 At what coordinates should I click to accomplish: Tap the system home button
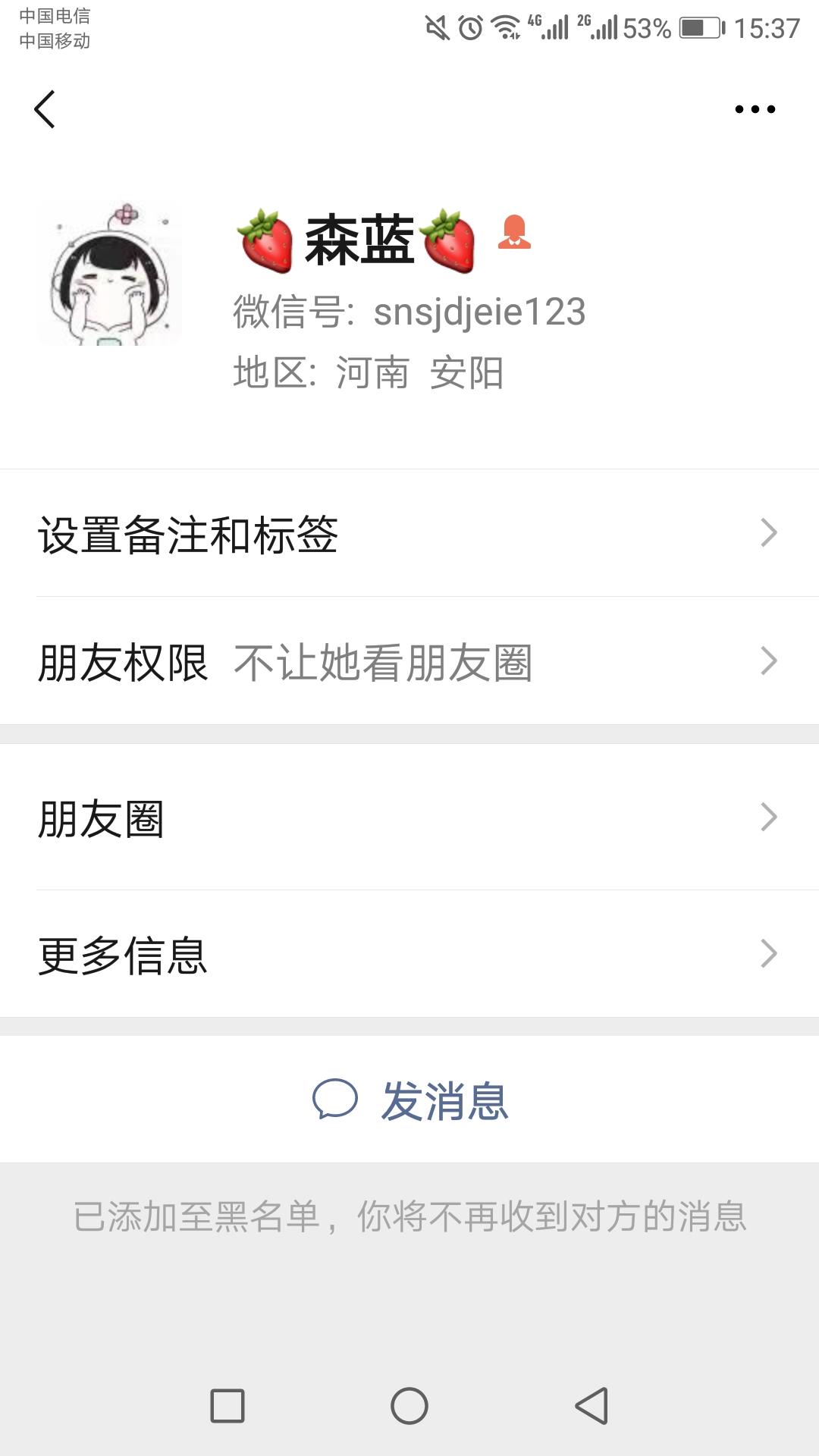(x=409, y=1406)
